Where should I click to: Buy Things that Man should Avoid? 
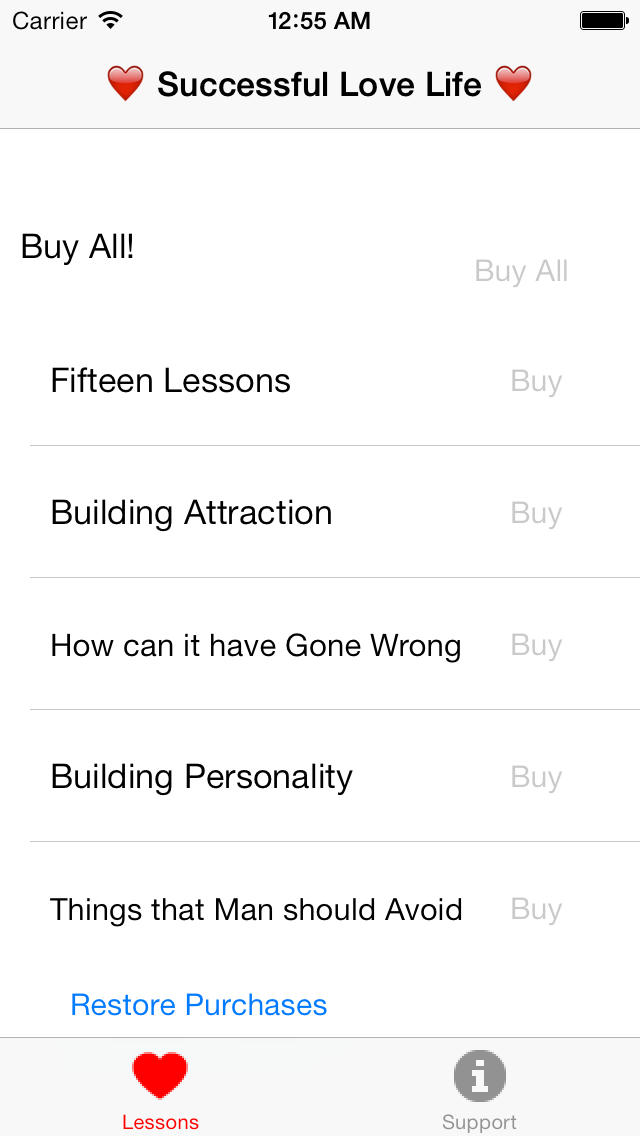[x=536, y=909]
